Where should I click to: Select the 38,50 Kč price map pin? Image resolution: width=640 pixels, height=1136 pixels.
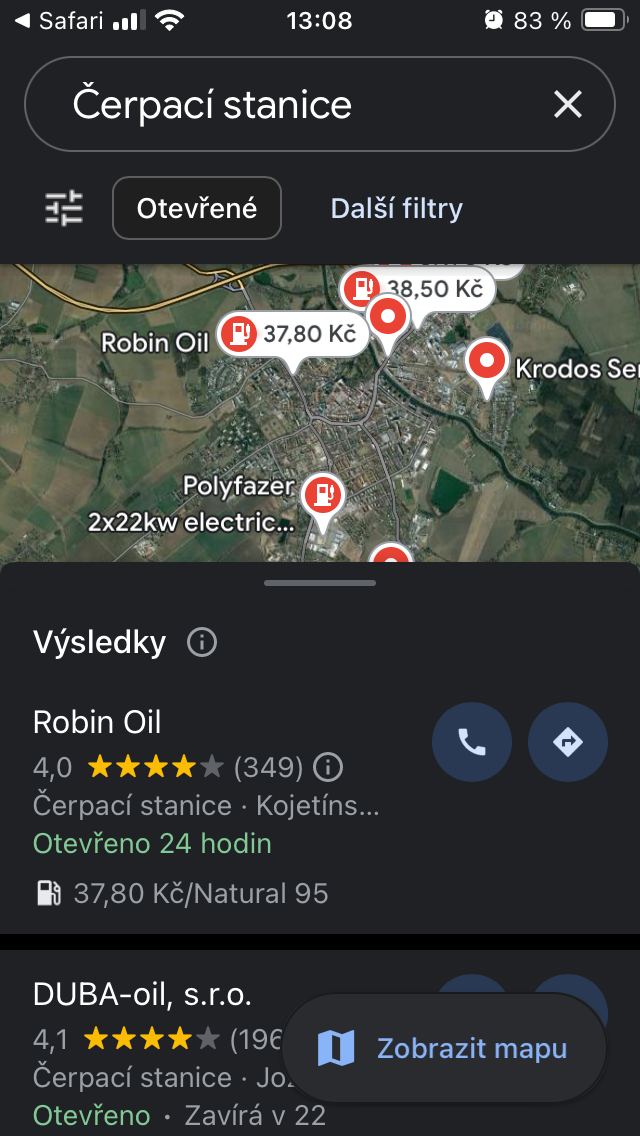(x=418, y=290)
